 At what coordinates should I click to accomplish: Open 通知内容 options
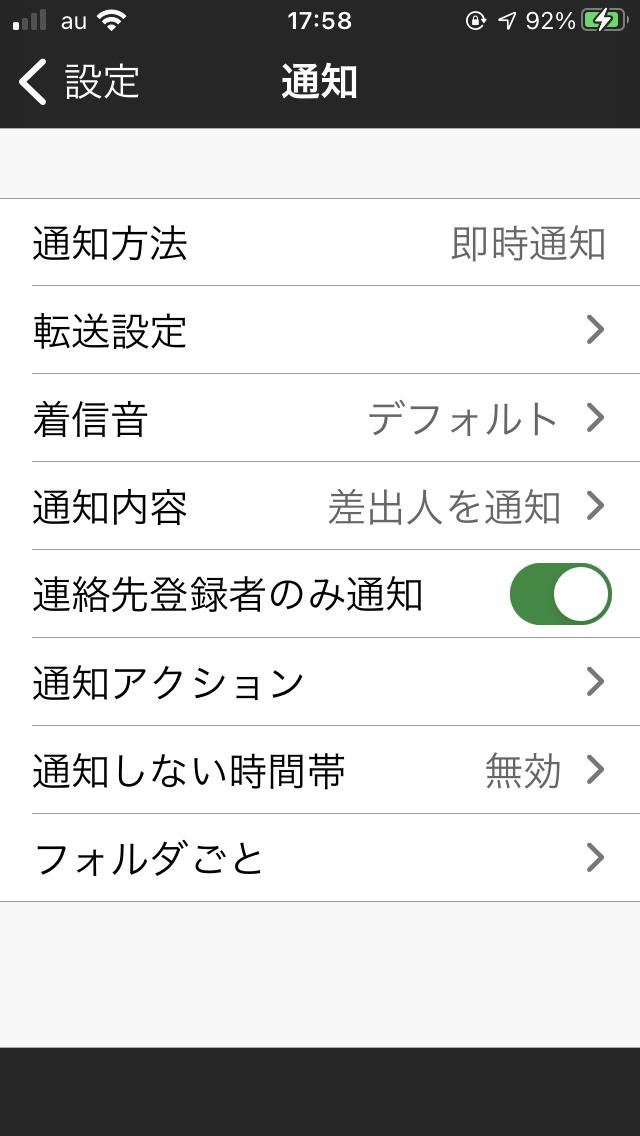(x=320, y=506)
